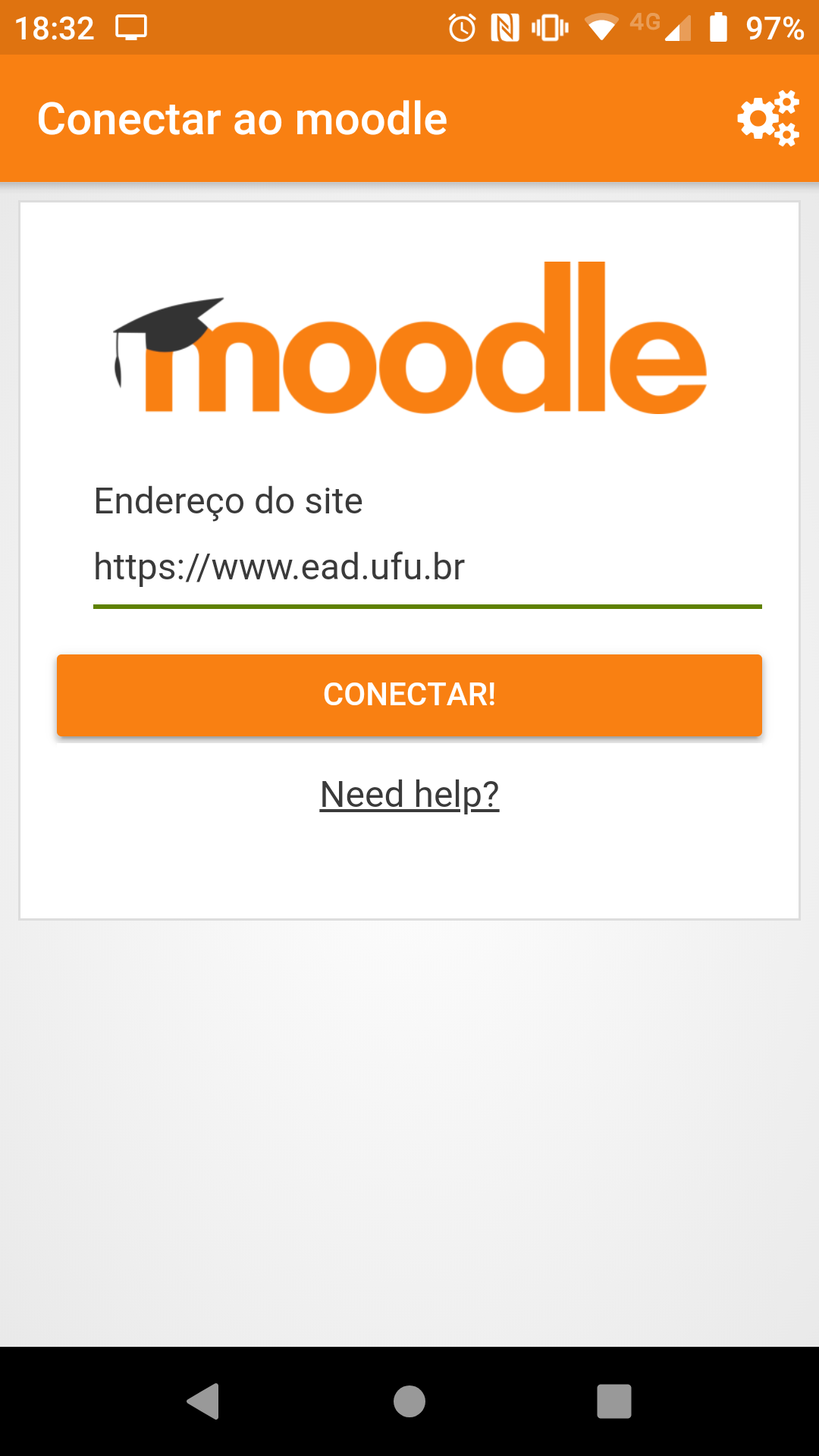Tap the Android home circle button
The width and height of the screenshot is (819, 1456).
[x=409, y=1401]
